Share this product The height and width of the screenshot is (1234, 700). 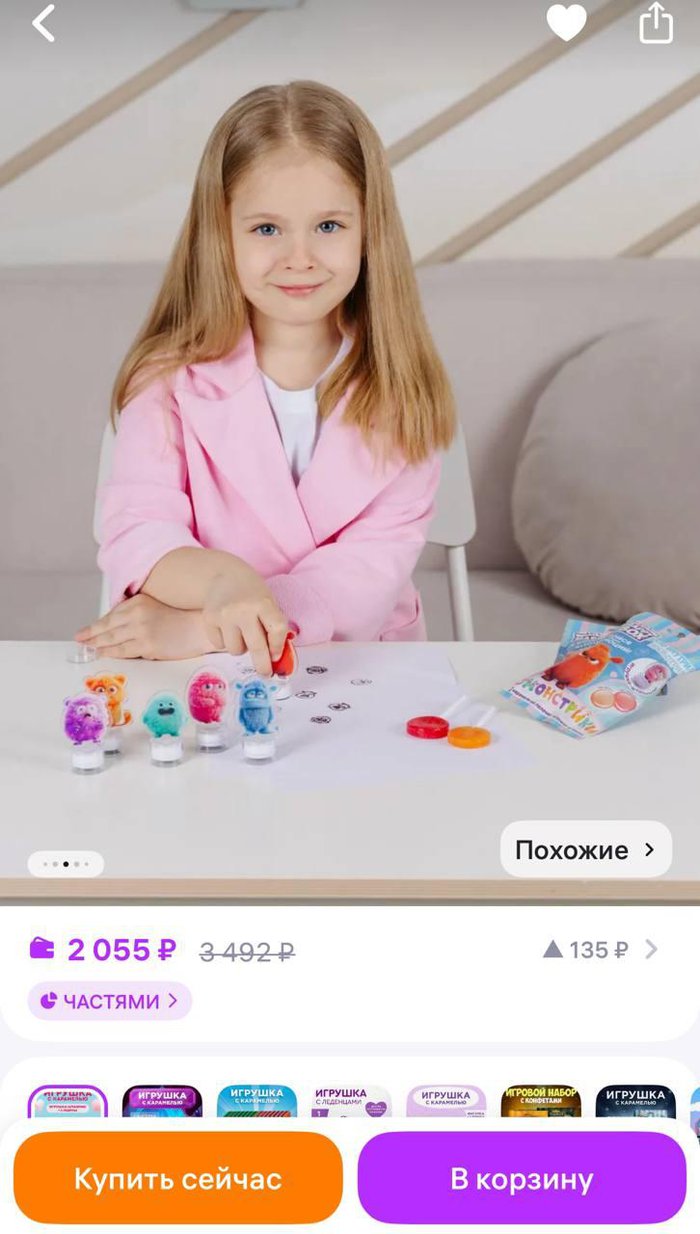tap(656, 22)
